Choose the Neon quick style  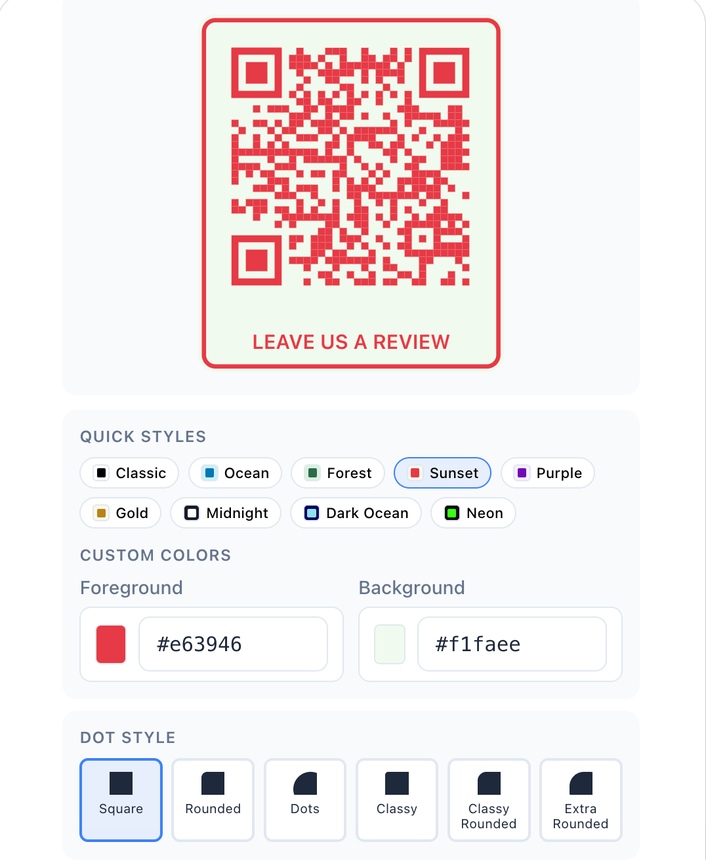click(473, 513)
